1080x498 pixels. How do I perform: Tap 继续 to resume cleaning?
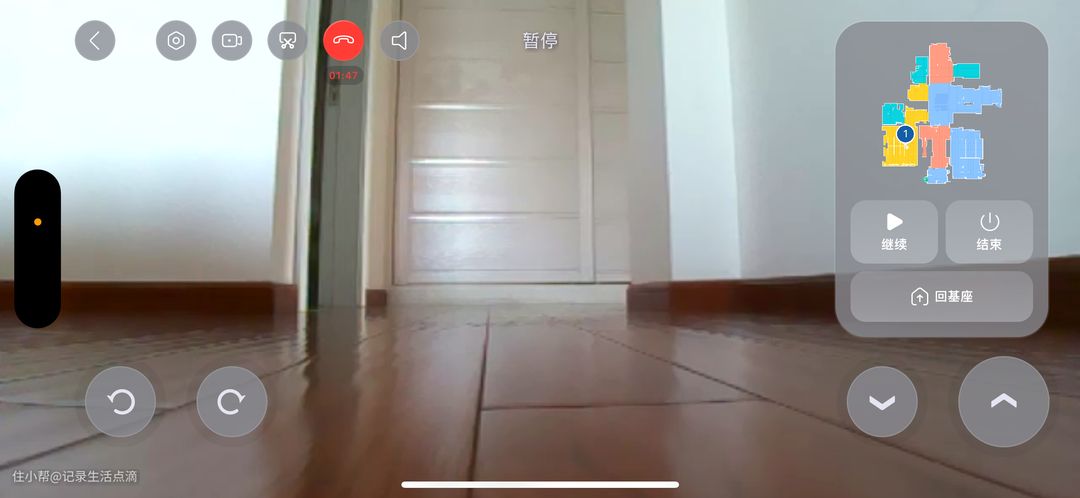pyautogui.click(x=894, y=231)
